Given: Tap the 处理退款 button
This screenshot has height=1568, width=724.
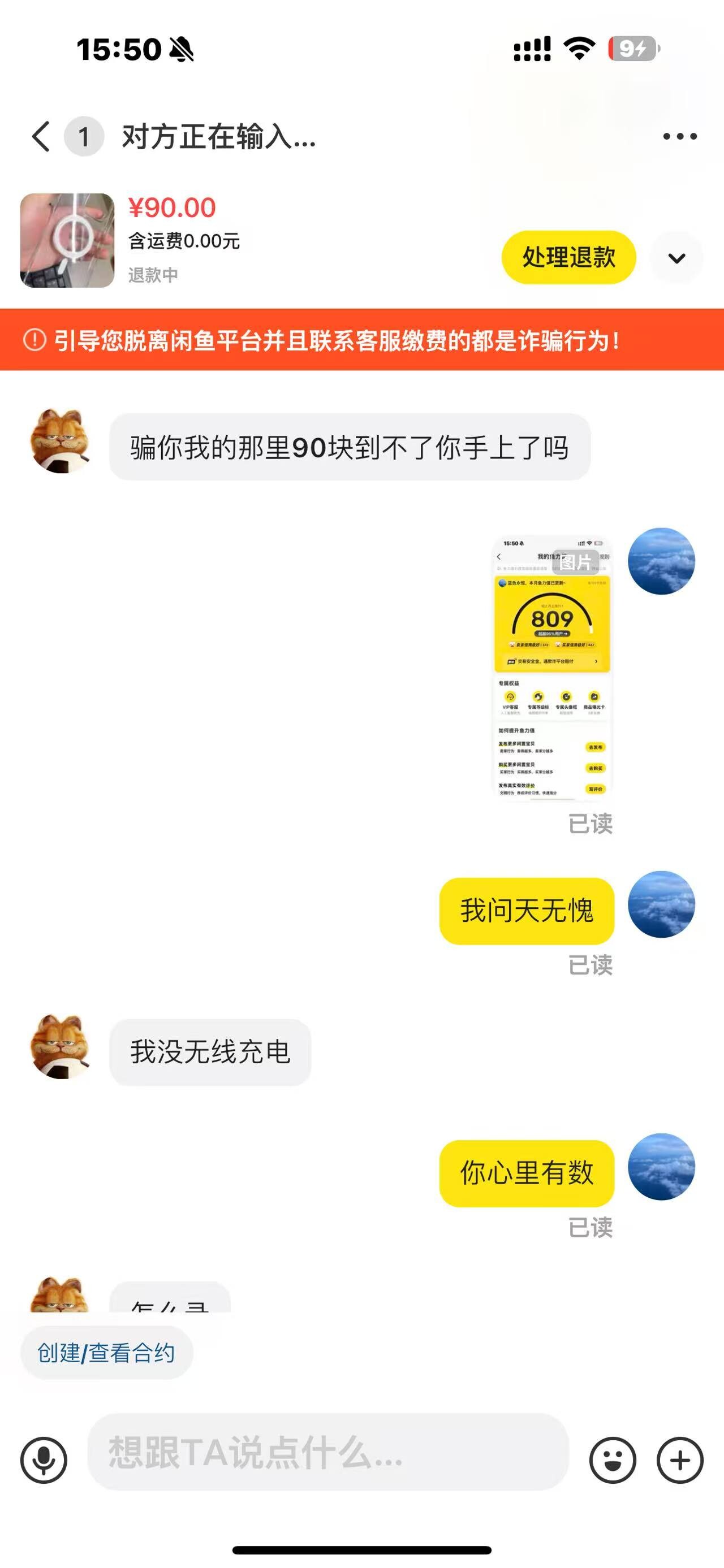Looking at the screenshot, I should 568,258.
